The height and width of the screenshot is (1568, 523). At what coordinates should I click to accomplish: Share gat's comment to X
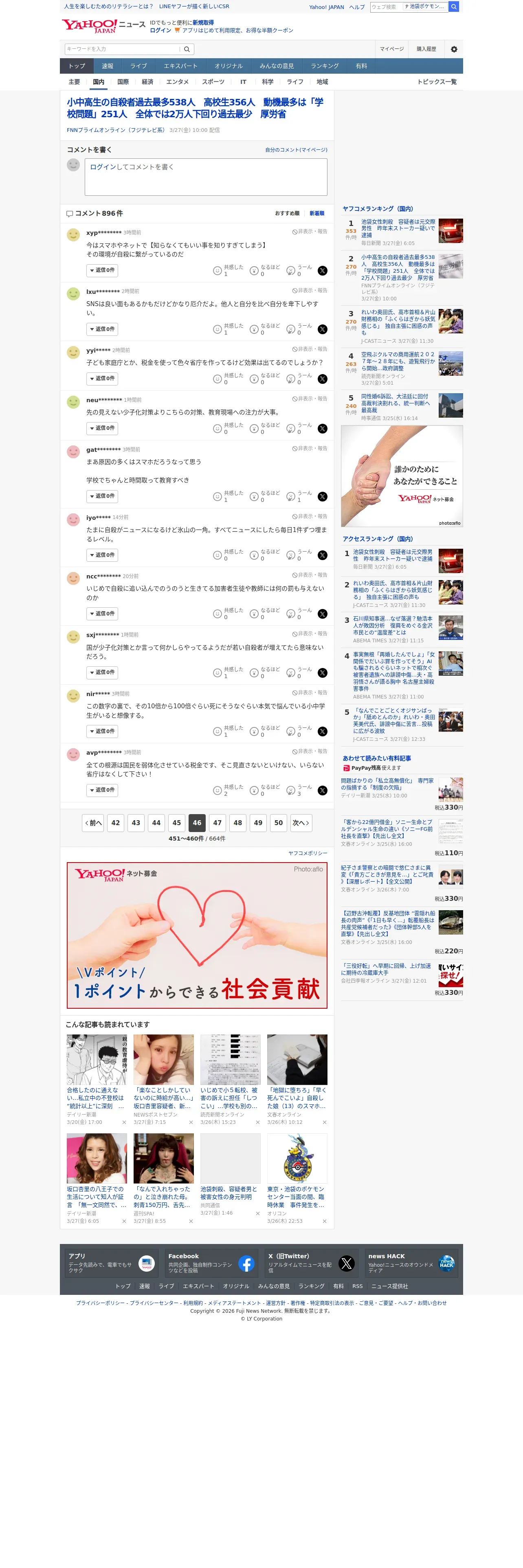pyautogui.click(x=323, y=497)
